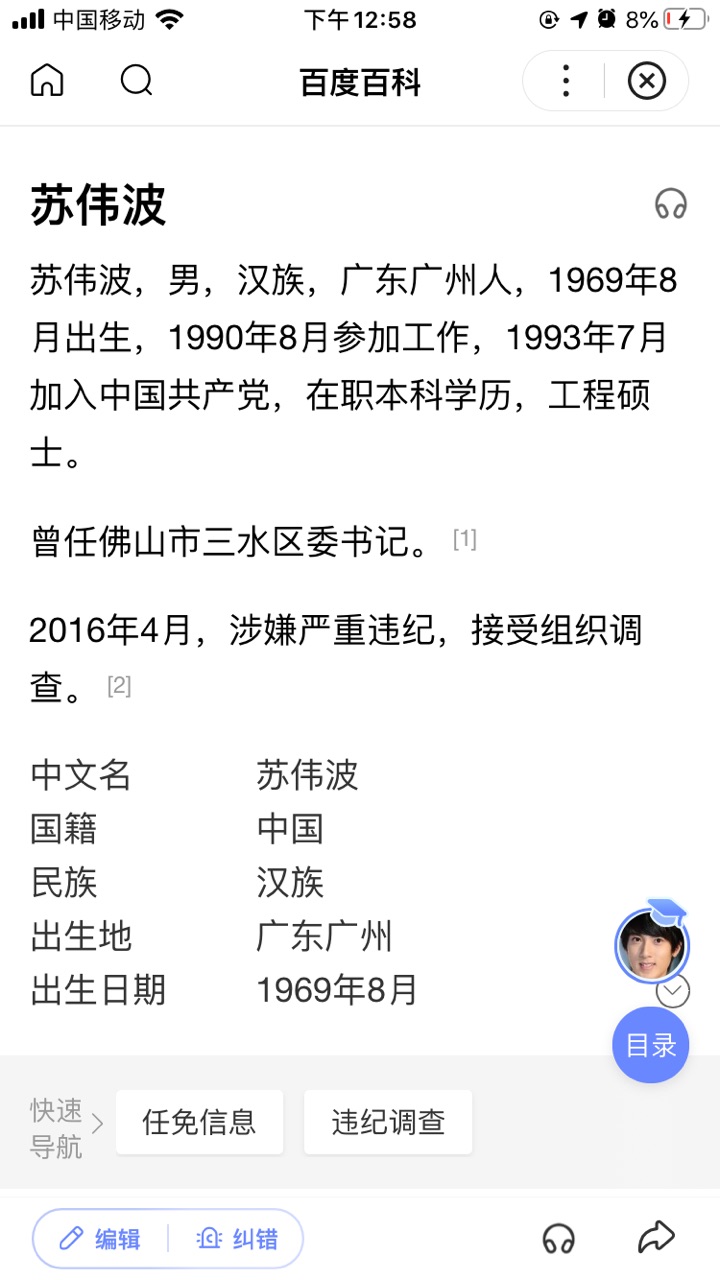Tap the floating avatar assistant
Screen dimensions: 720x1280
[x=651, y=945]
